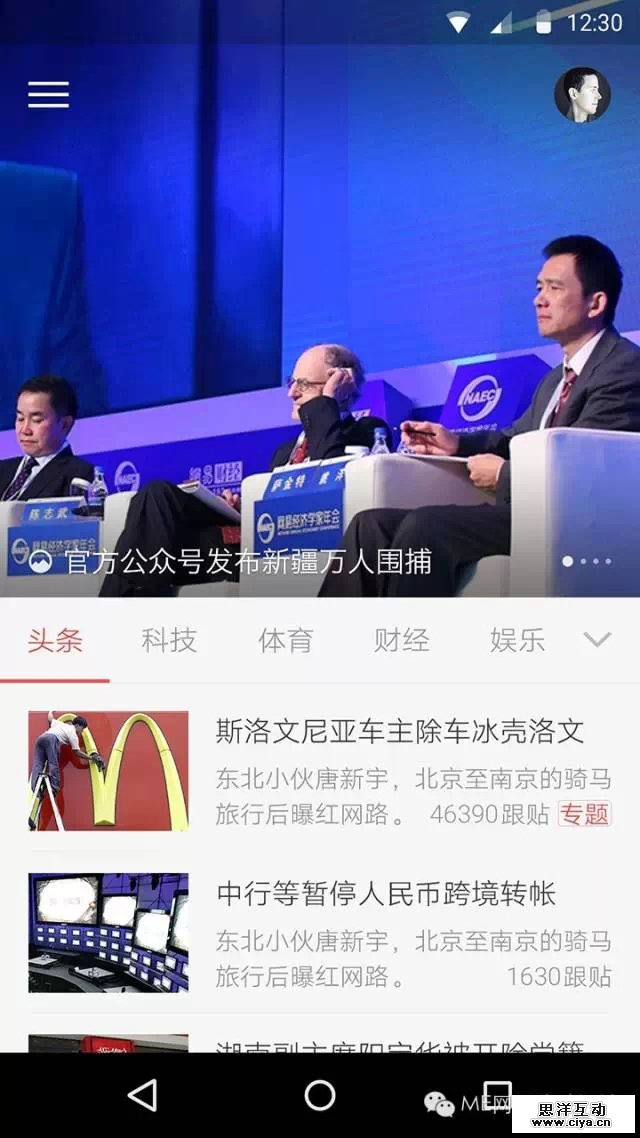
Task: Switch to the 科技 tab
Action: 169,641
